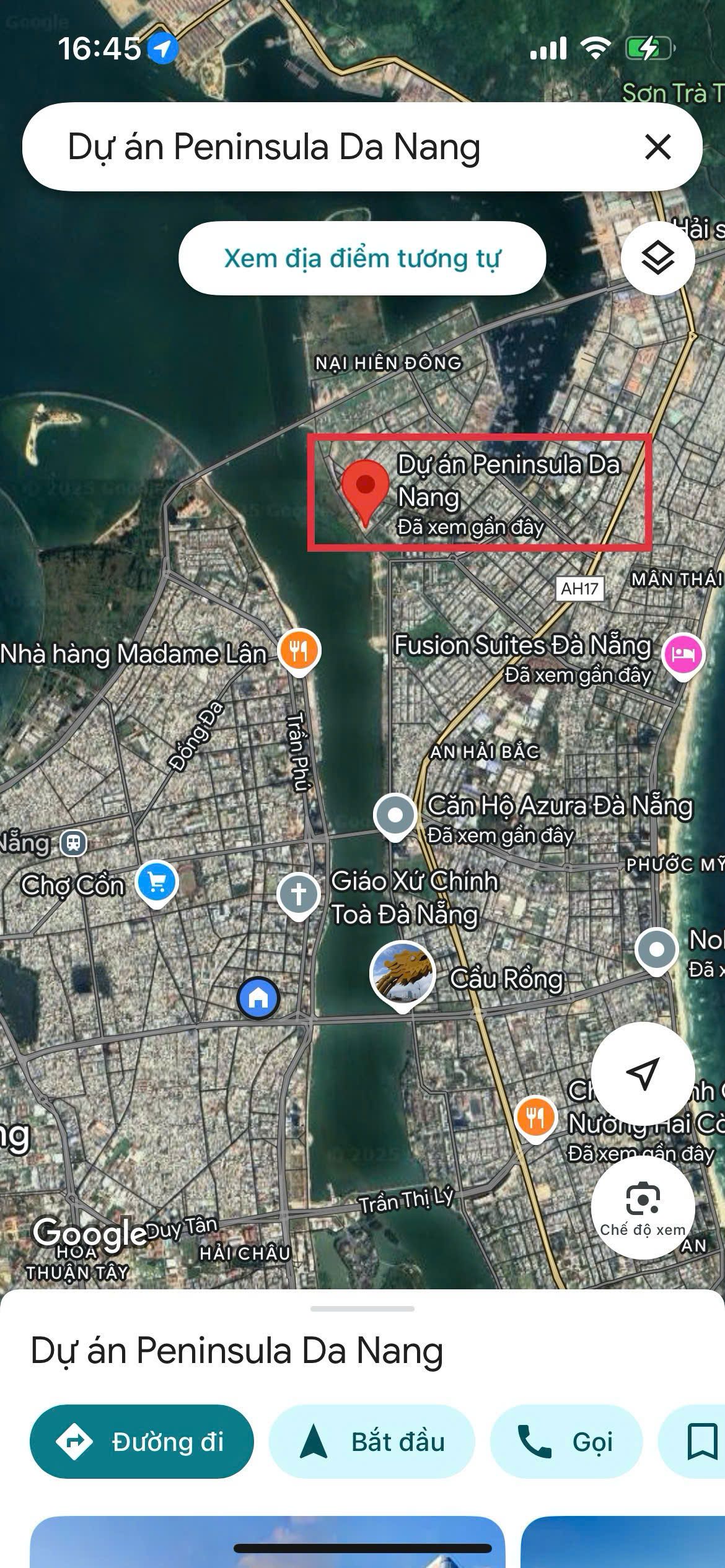725x1568 pixels.
Task: Open the search field showing Dự án Peninsula Da Nang
Action: (310, 147)
